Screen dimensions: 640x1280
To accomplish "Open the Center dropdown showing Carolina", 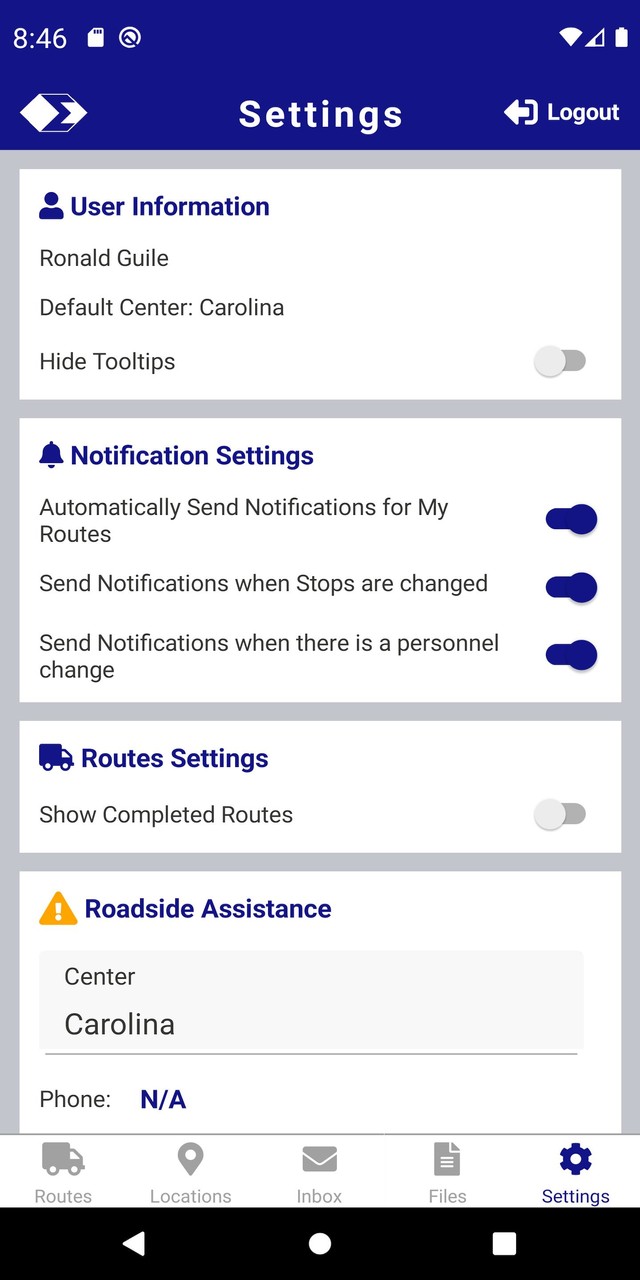I will (x=311, y=1002).
